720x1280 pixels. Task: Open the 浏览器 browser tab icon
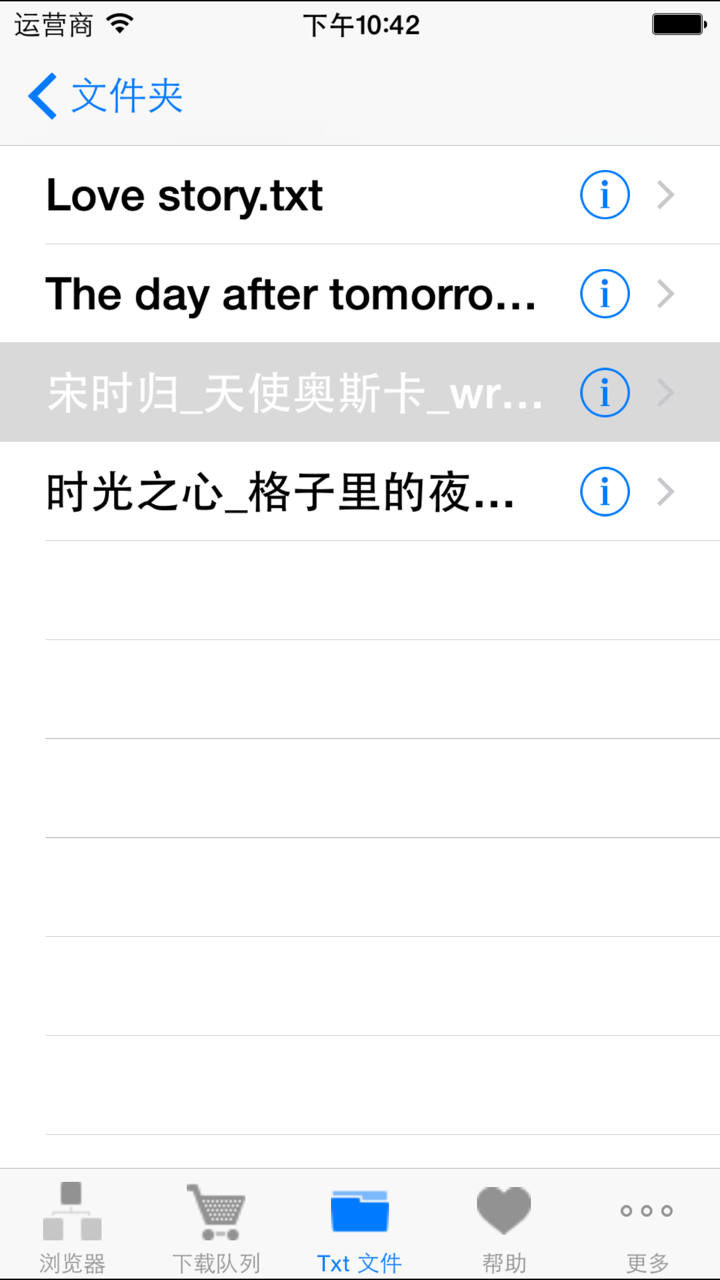click(x=71, y=1209)
